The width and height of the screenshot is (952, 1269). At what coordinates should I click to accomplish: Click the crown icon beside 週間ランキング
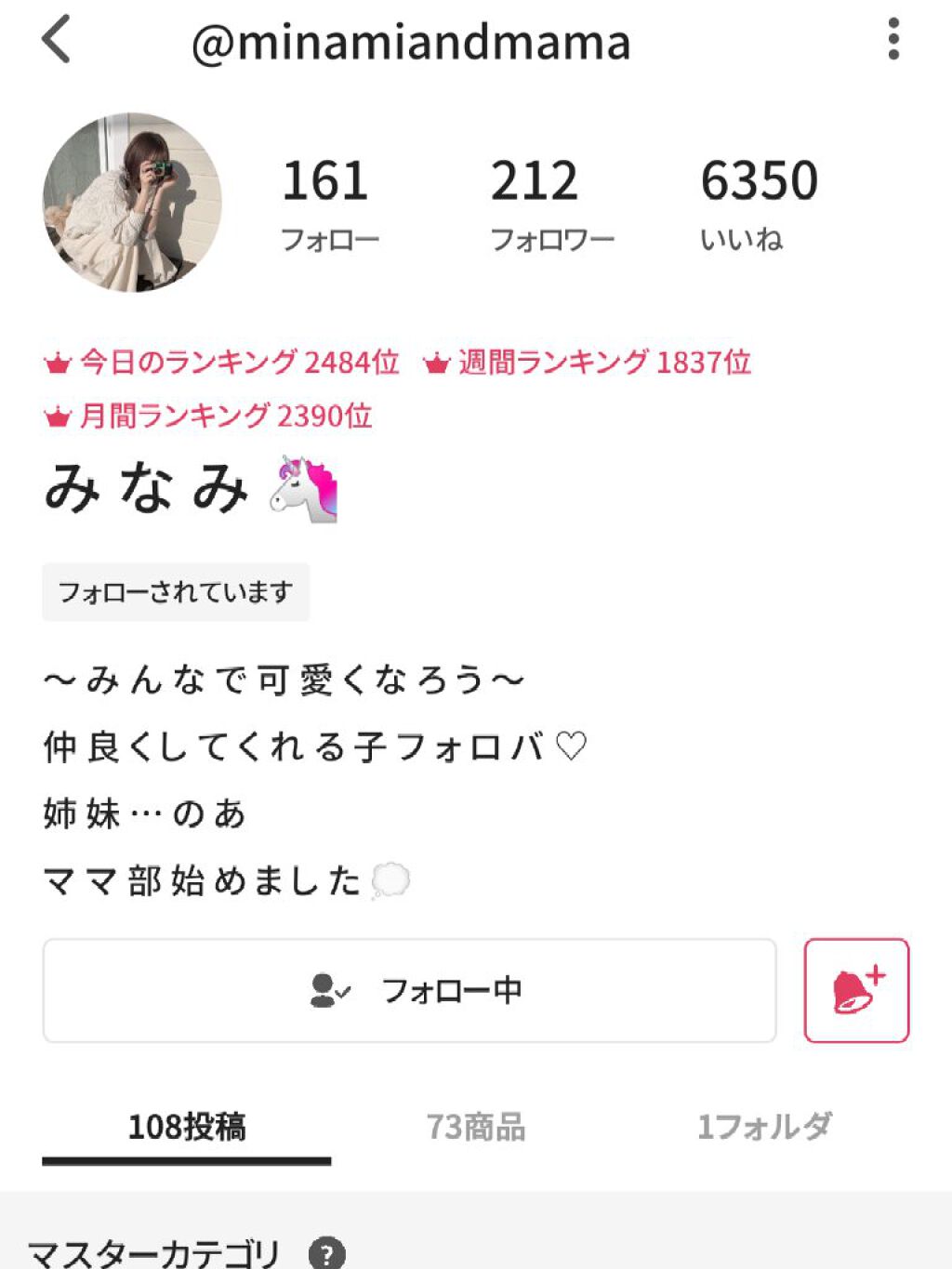pyautogui.click(x=437, y=363)
